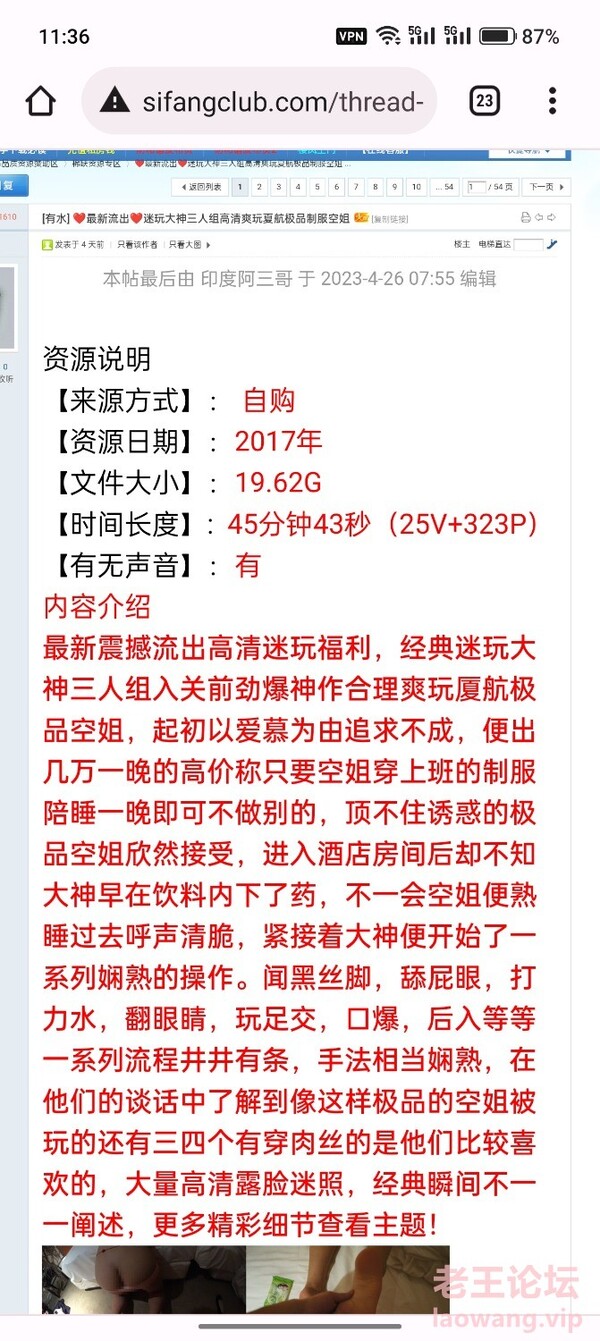Select 只看大图 view link
This screenshot has width=600, height=1341.
point(186,244)
